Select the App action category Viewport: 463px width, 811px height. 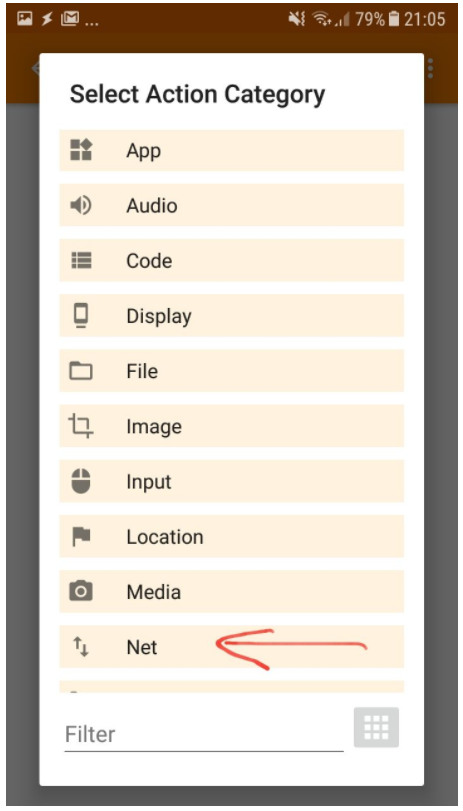231,150
